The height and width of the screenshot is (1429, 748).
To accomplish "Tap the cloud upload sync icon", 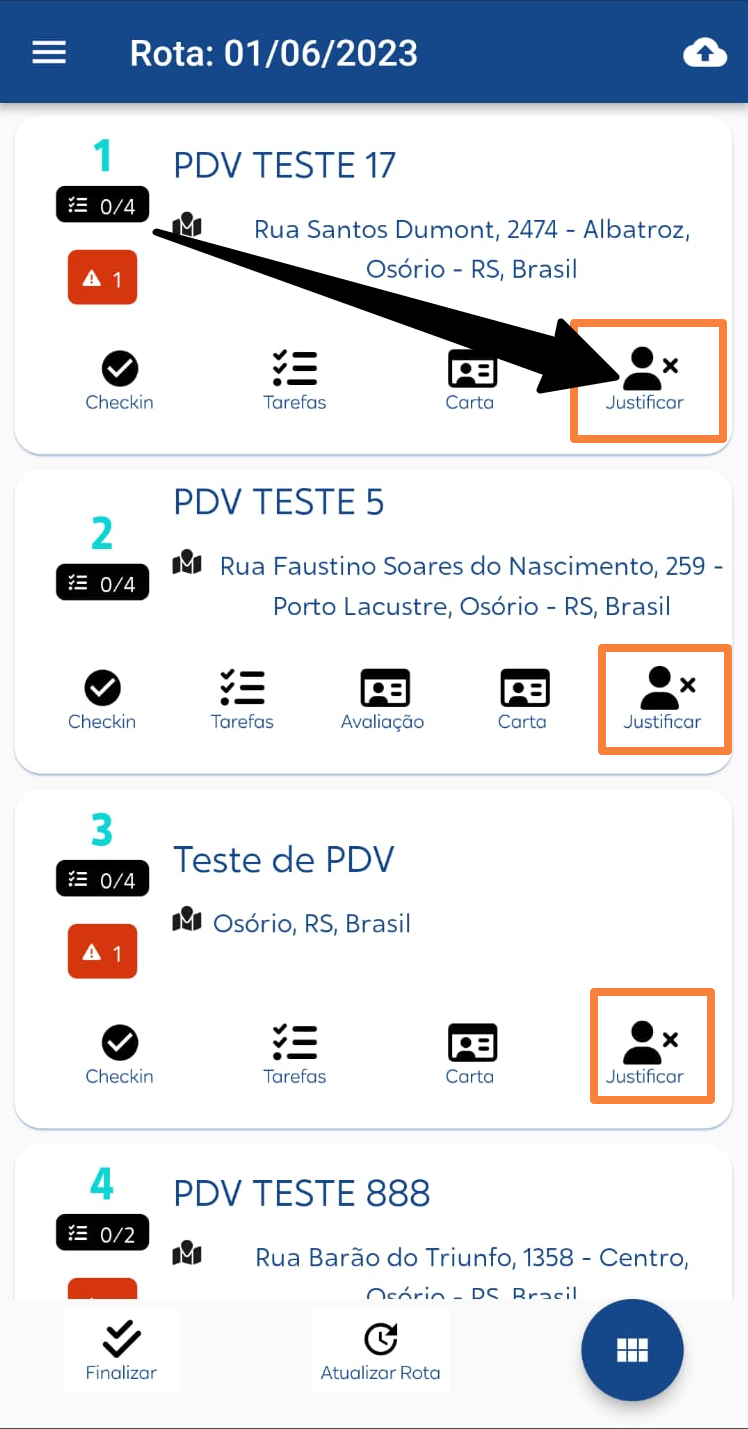I will [x=705, y=53].
